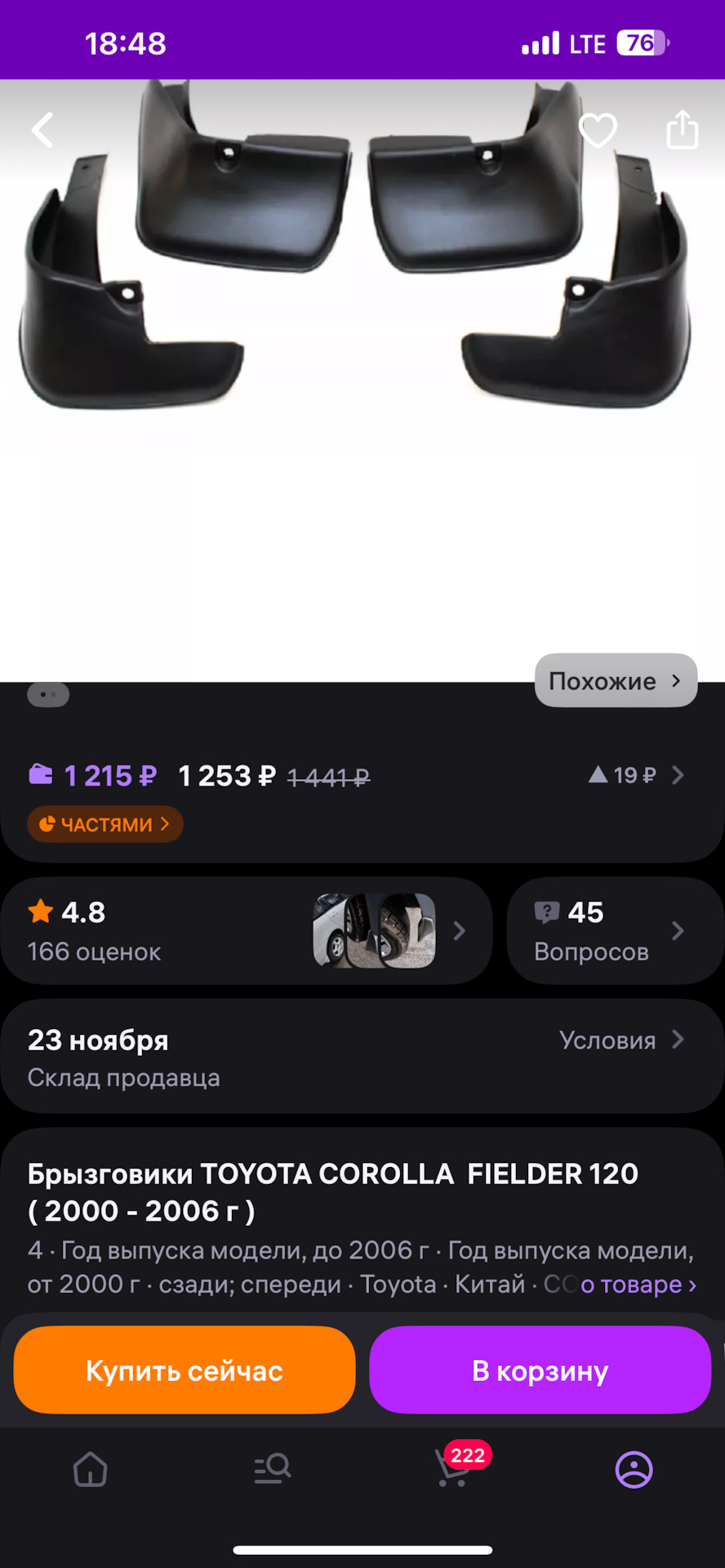
Task: Open the cart tab with the 222 badge
Action: pyautogui.click(x=453, y=1470)
